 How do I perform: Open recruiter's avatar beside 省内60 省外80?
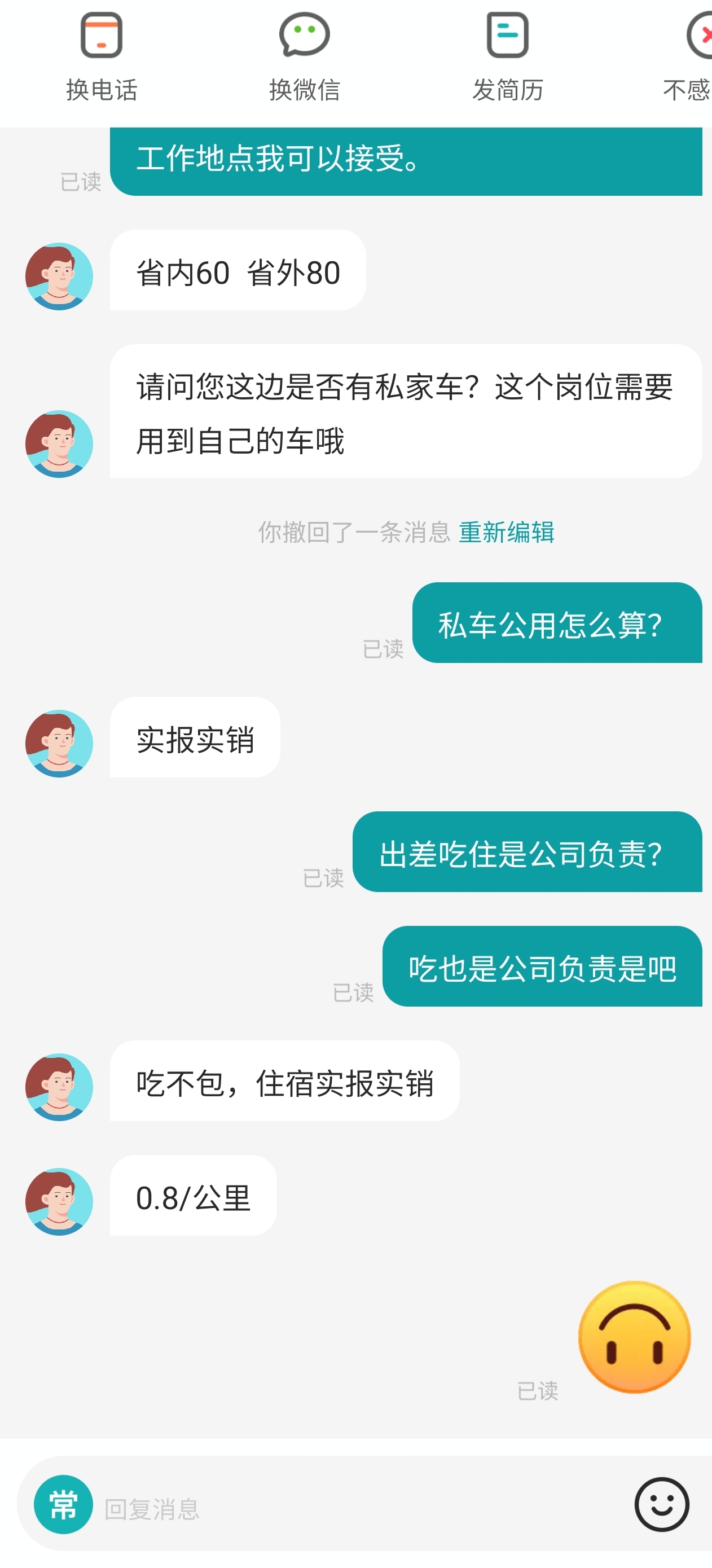(x=59, y=276)
